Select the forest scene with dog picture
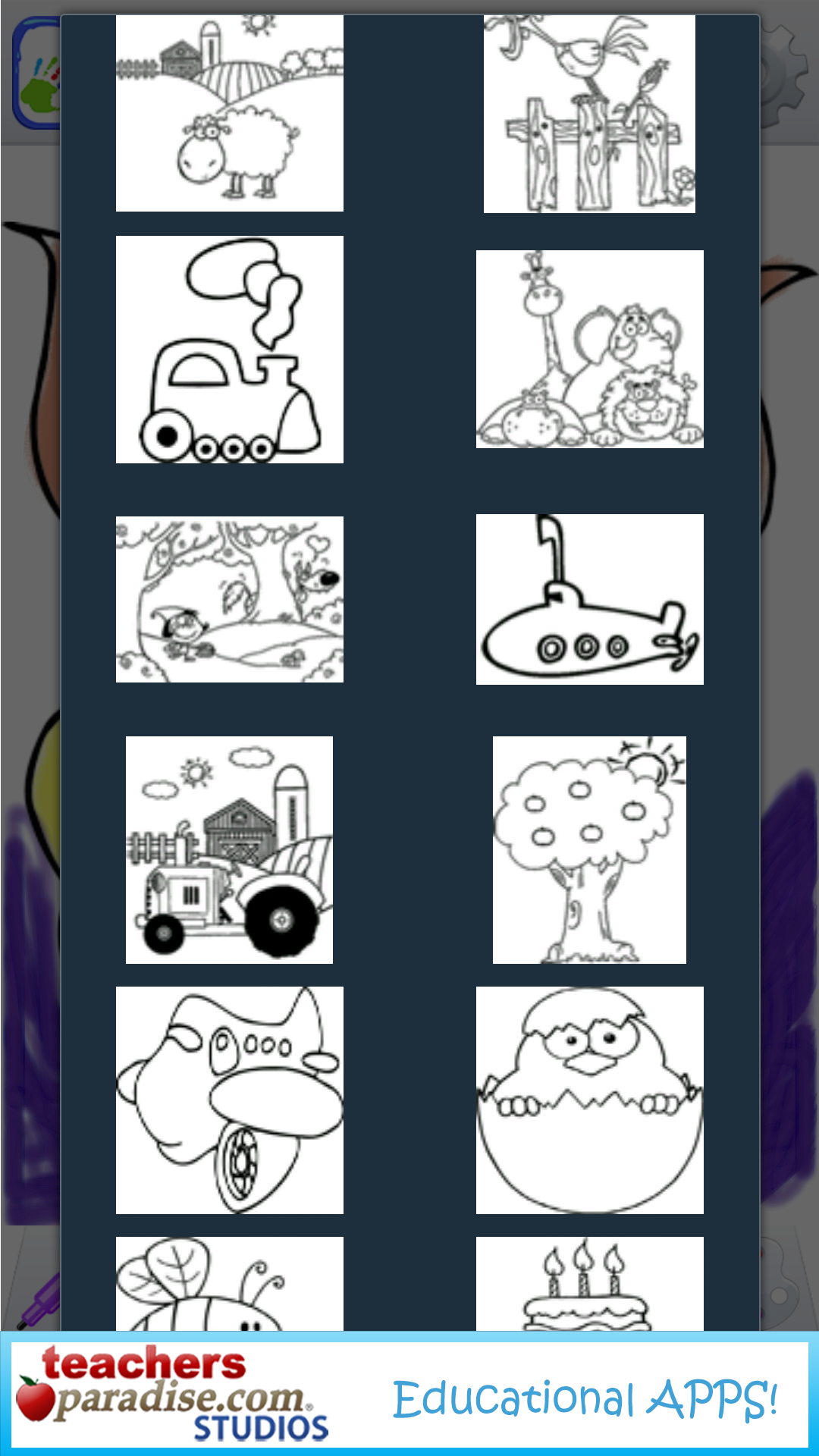 point(229,599)
